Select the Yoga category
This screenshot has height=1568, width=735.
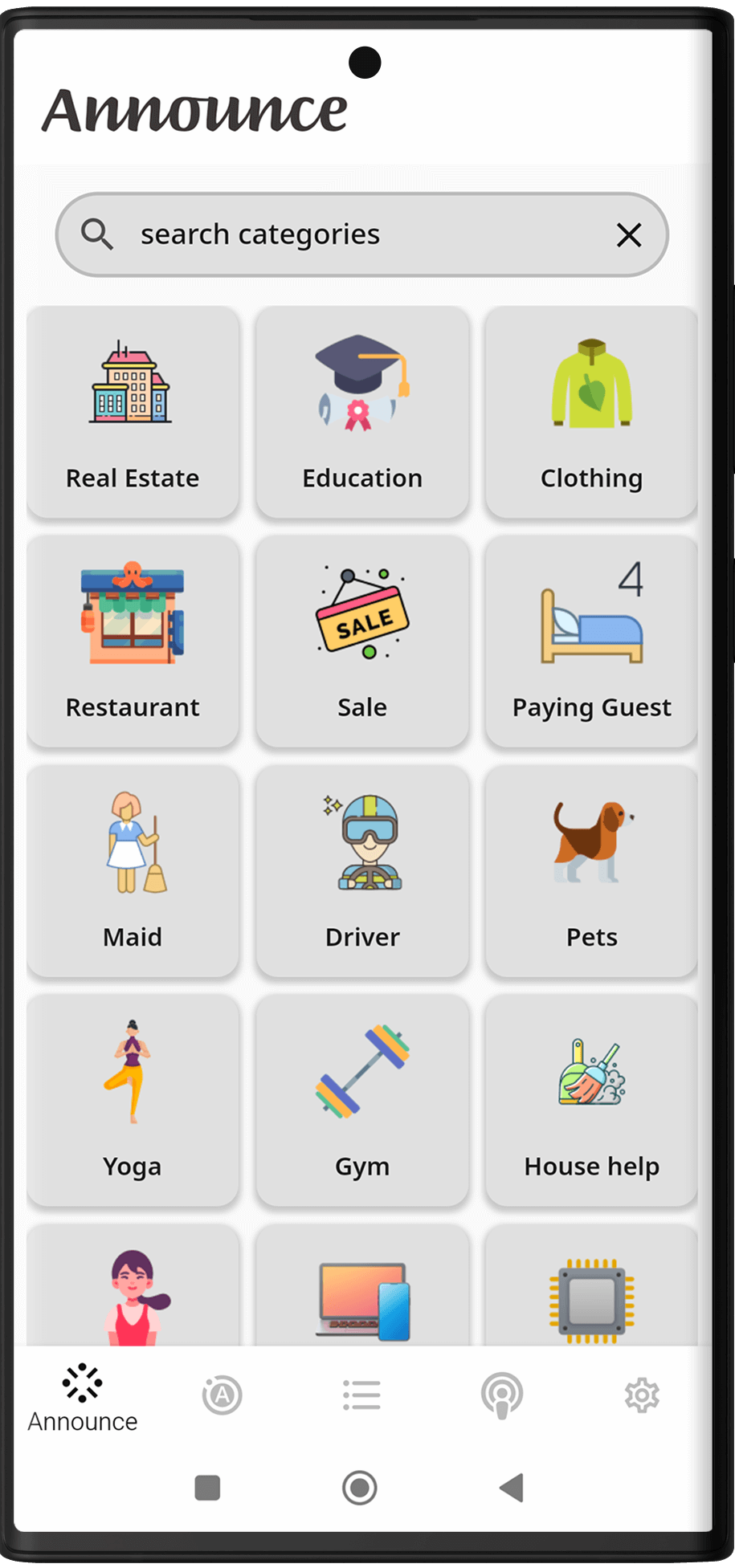(x=133, y=1101)
